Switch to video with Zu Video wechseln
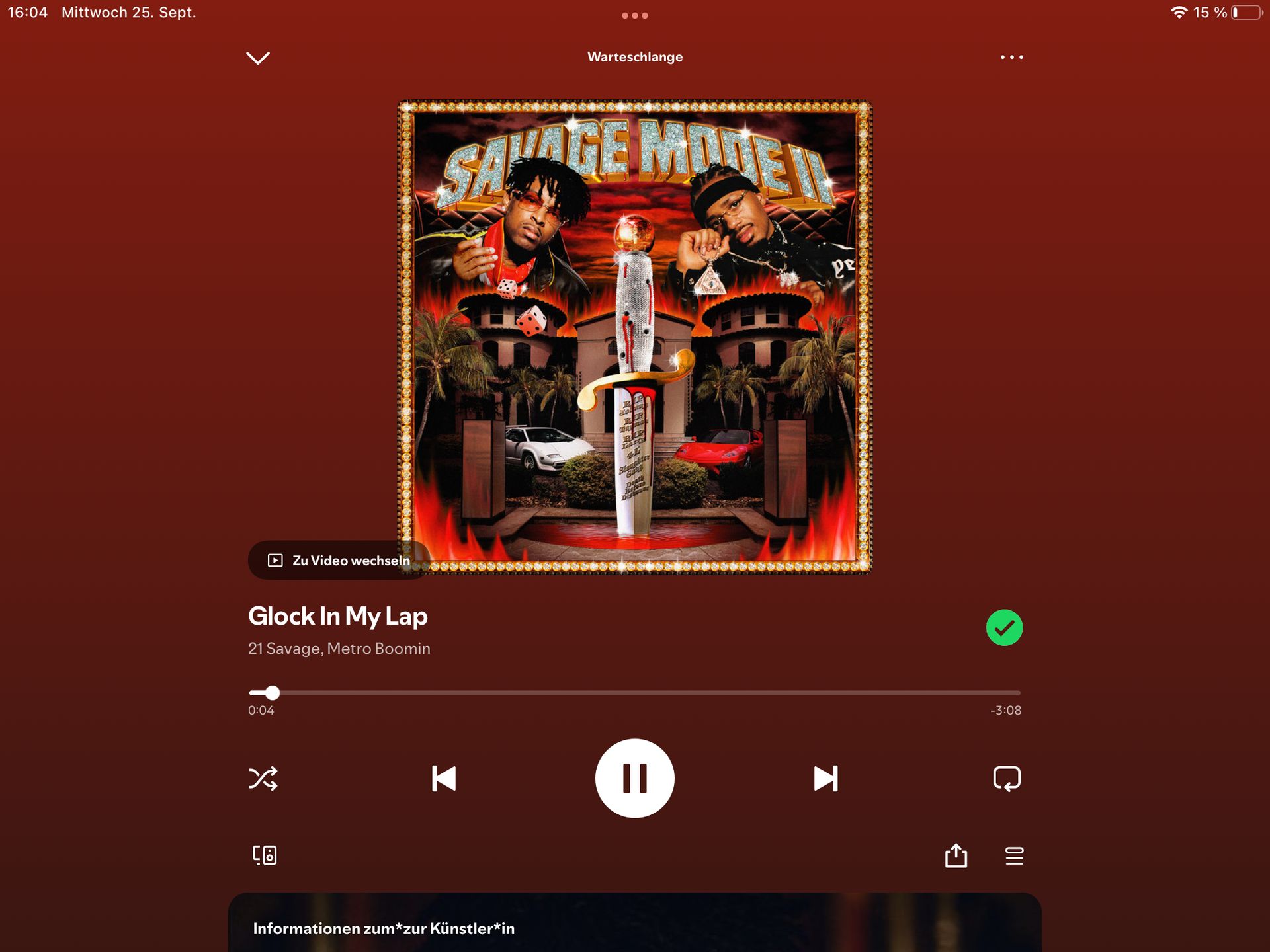1270x952 pixels. pos(339,561)
